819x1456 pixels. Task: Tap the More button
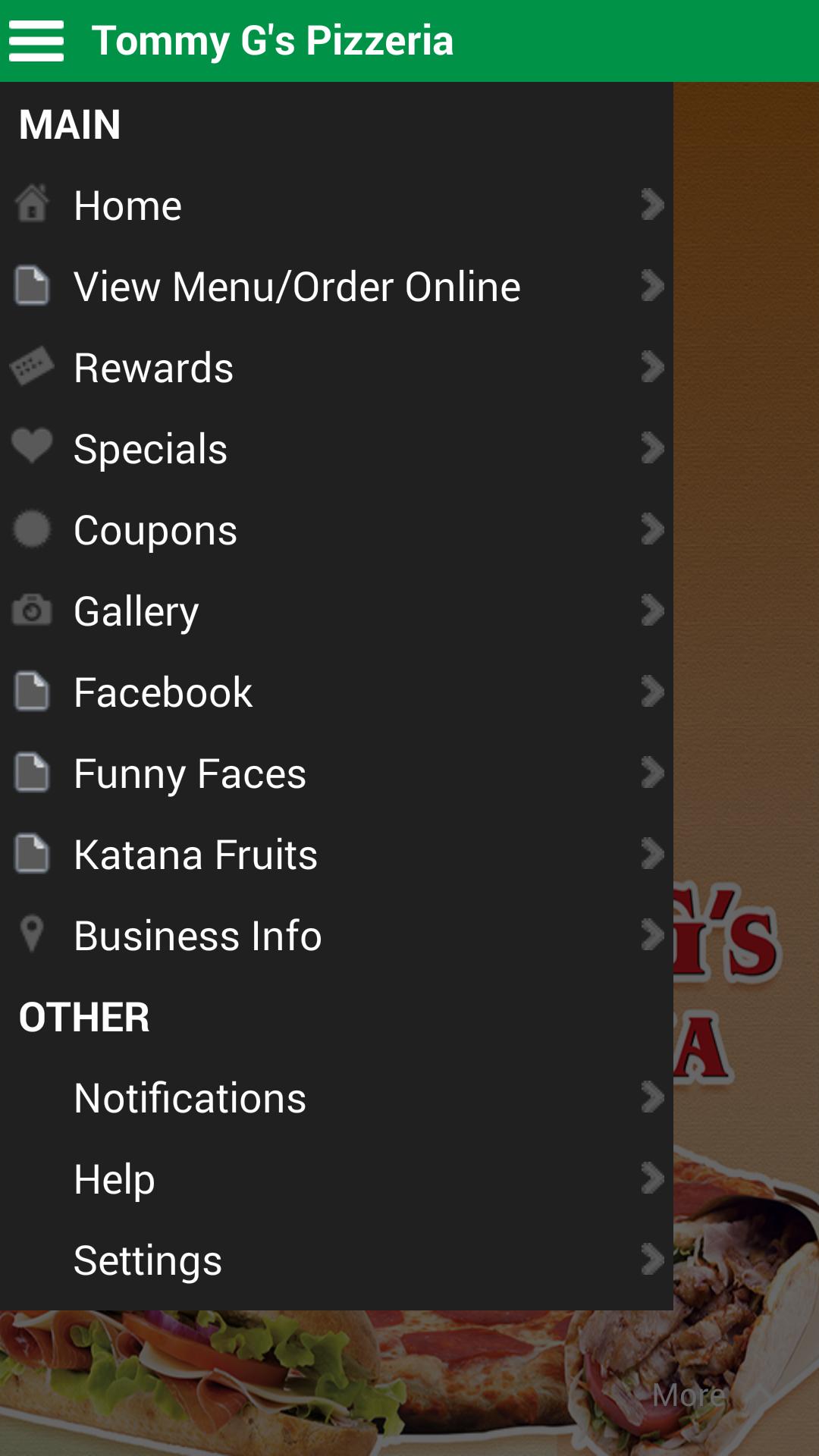pos(689,1395)
